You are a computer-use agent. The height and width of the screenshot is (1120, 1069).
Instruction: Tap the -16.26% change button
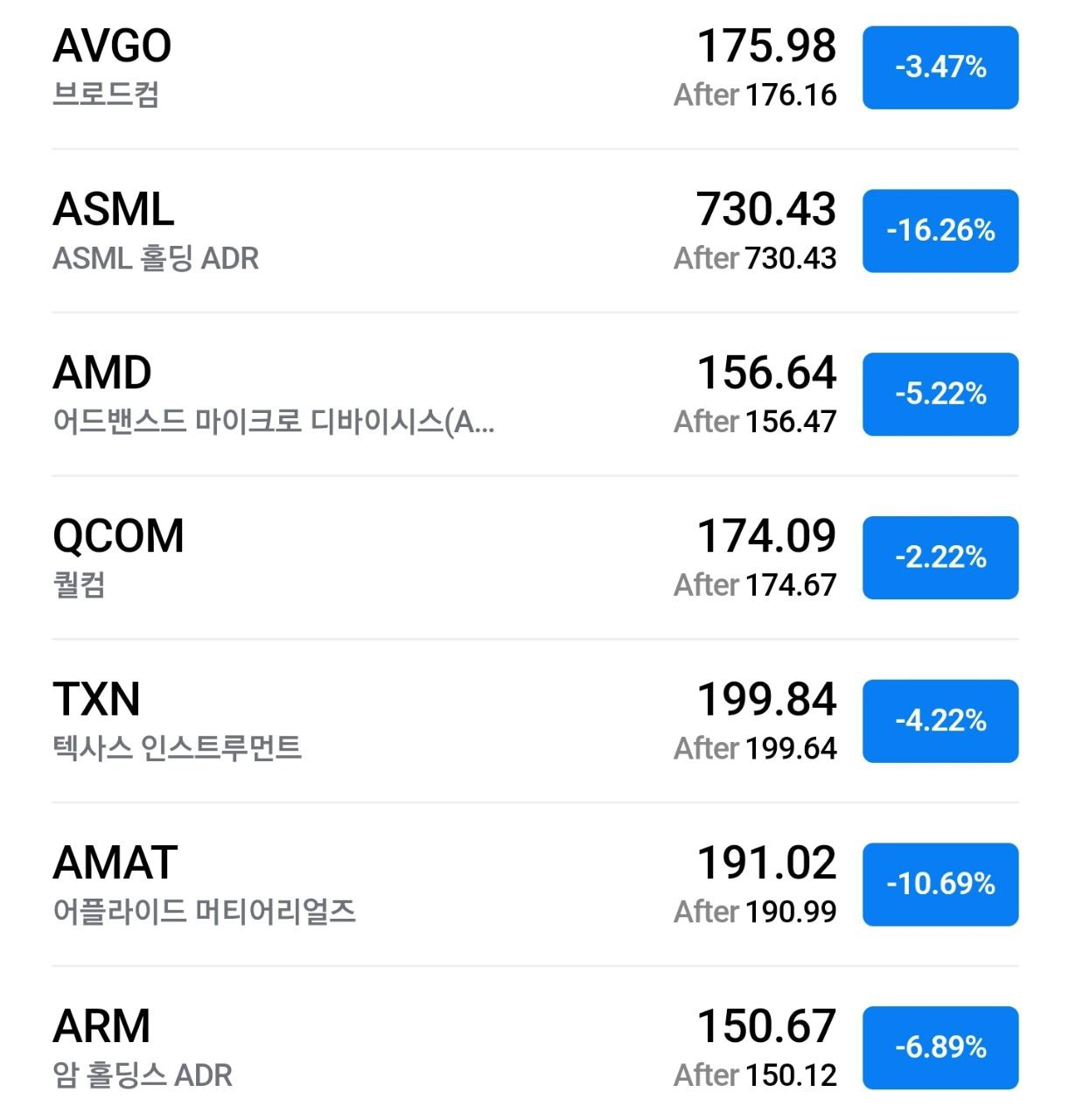(940, 231)
